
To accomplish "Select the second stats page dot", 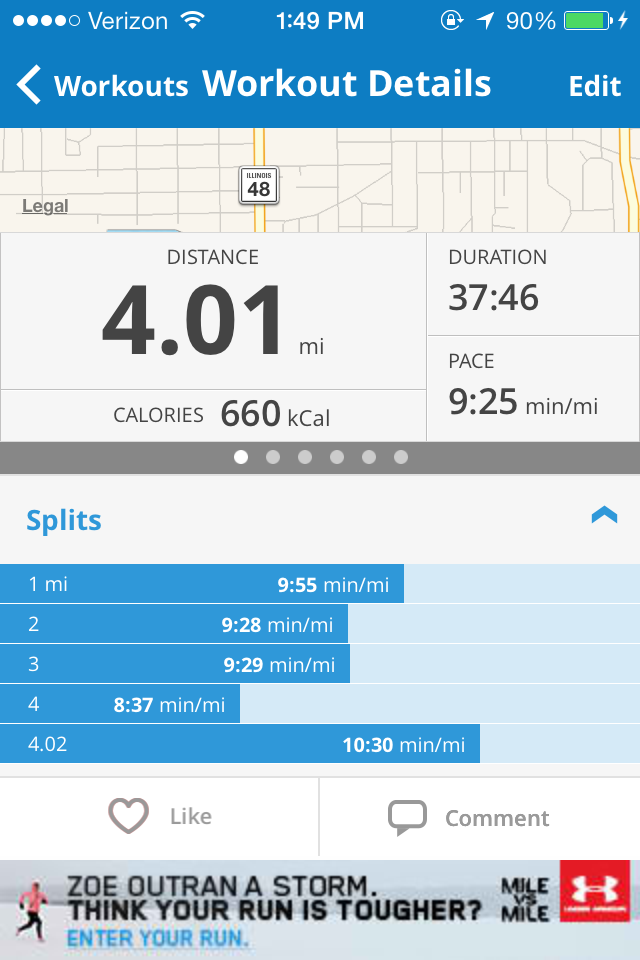I will coord(273,457).
